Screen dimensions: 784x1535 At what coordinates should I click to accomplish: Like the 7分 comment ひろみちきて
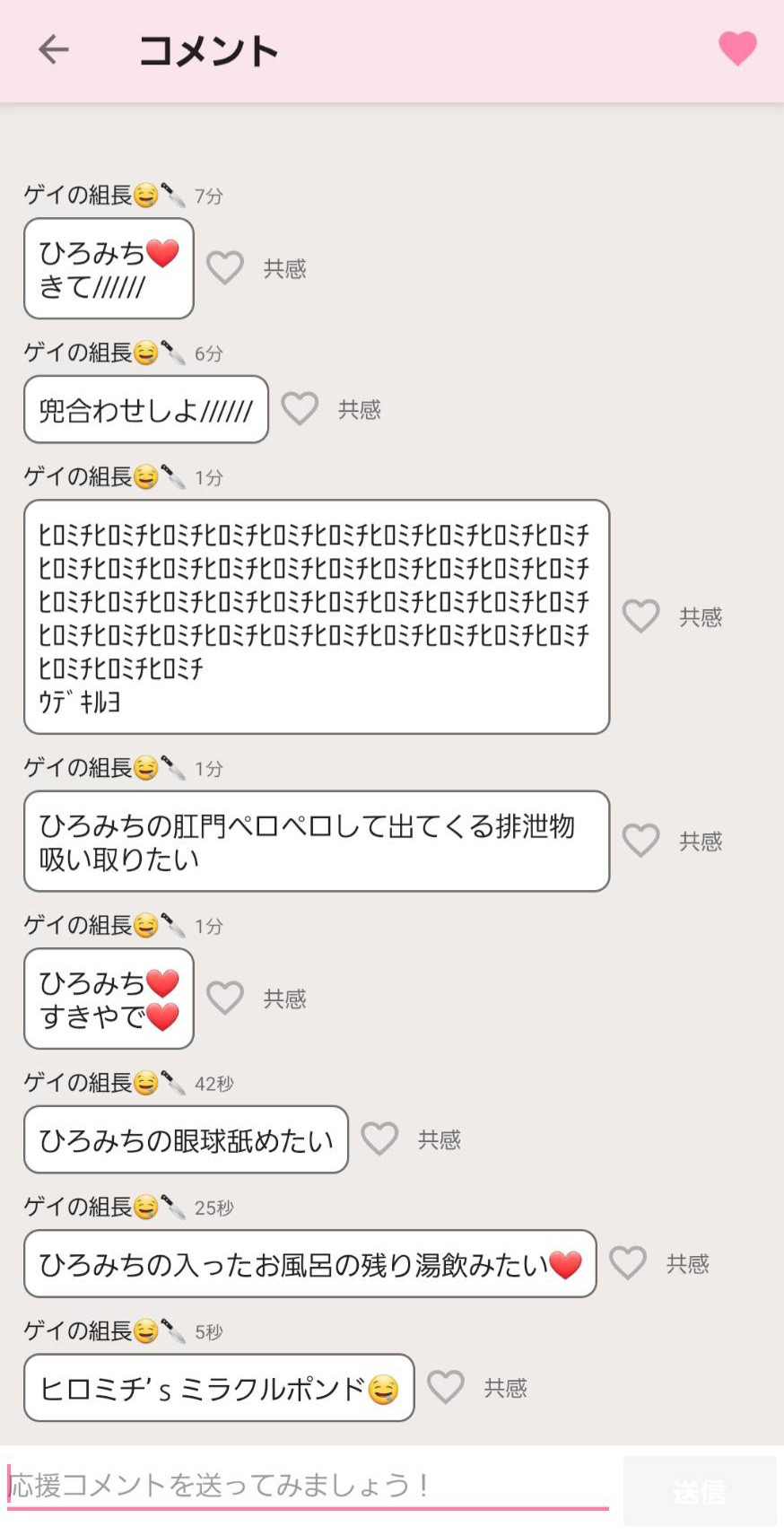click(225, 267)
